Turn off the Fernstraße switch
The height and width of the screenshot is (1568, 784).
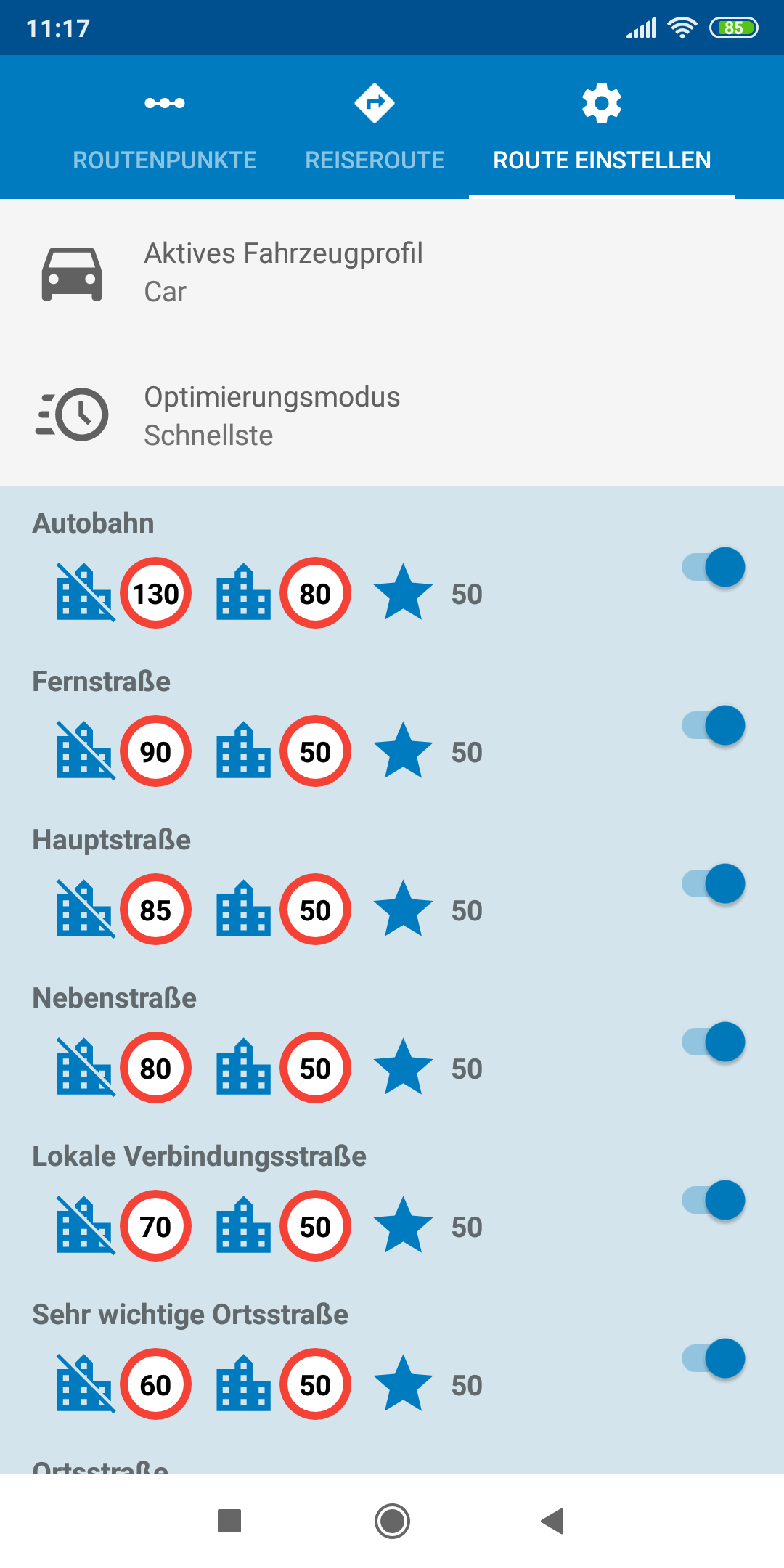point(714,725)
